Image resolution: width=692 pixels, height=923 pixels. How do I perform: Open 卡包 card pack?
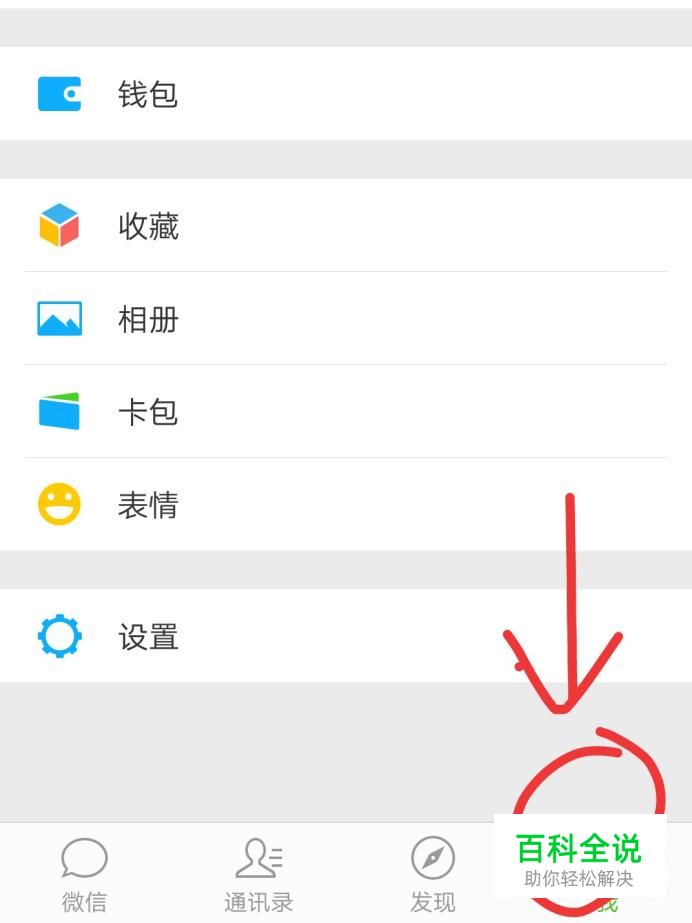[148, 412]
